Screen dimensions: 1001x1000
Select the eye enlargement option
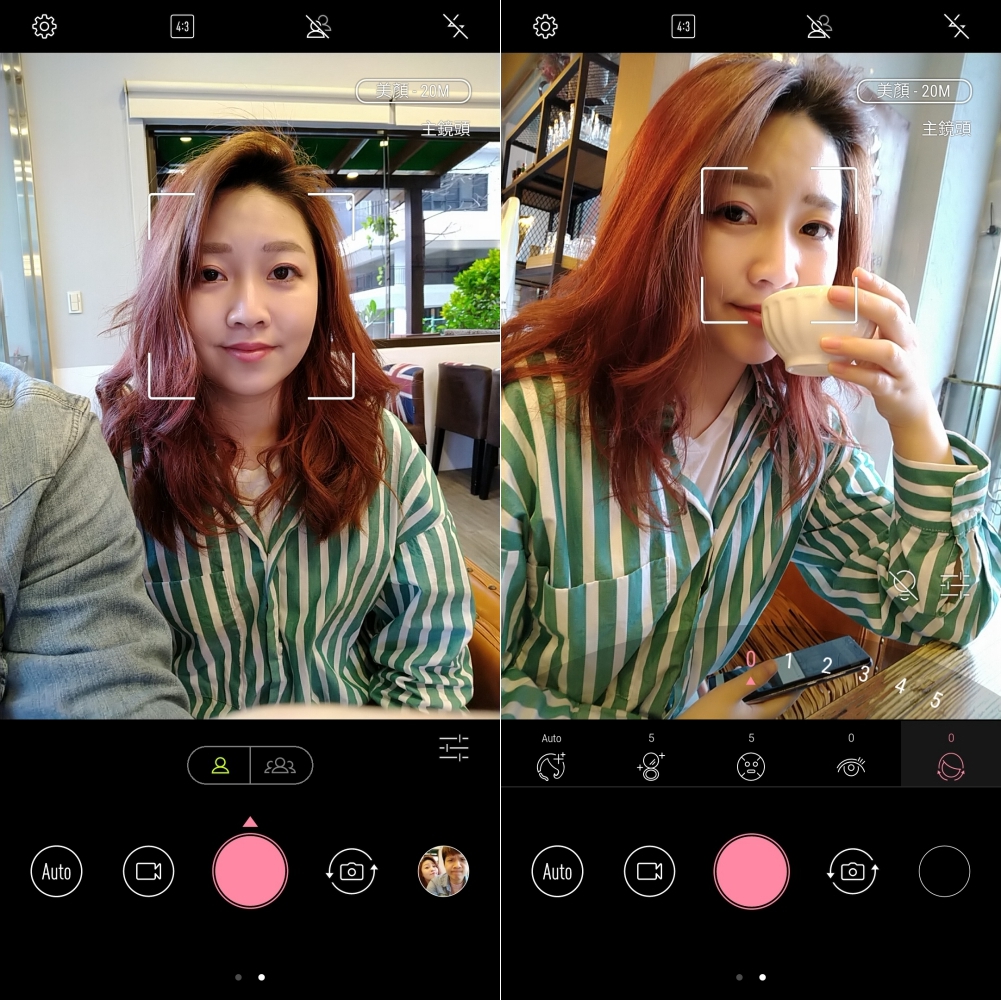851,765
